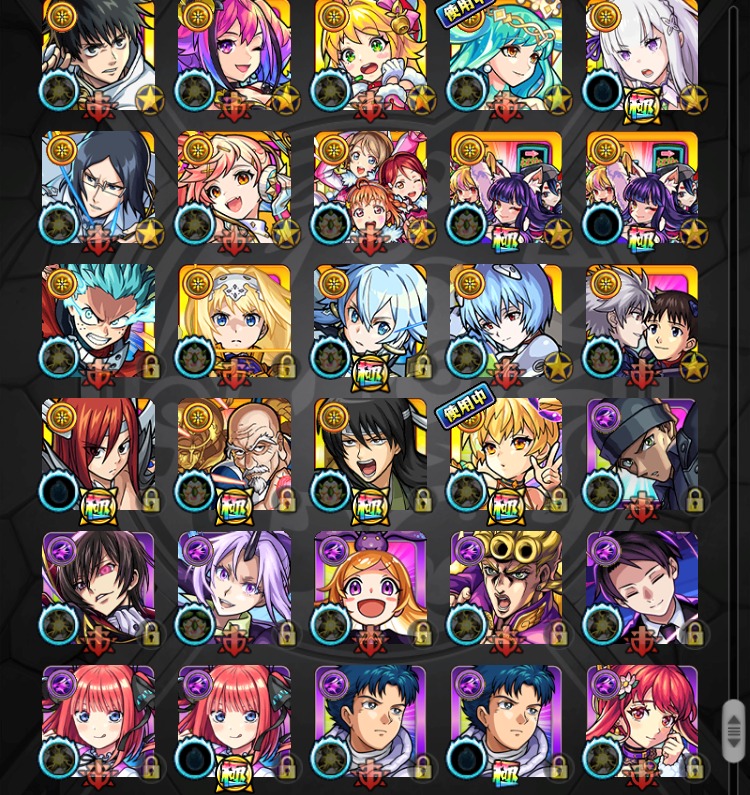The height and width of the screenshot is (795, 750).
Task: Choose the blond man in purple suit
Action: (506, 588)
